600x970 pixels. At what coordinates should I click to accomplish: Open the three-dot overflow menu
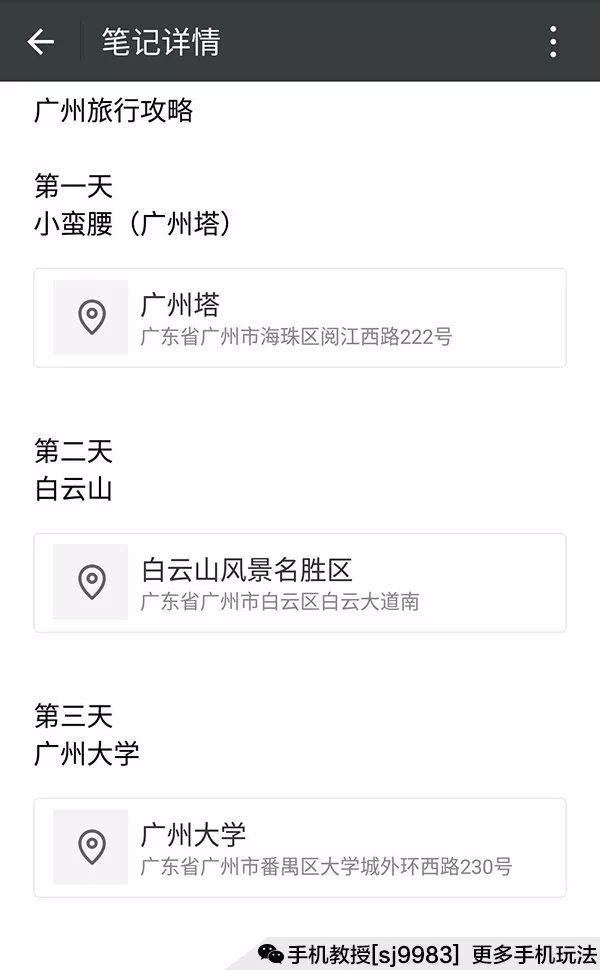coord(553,42)
